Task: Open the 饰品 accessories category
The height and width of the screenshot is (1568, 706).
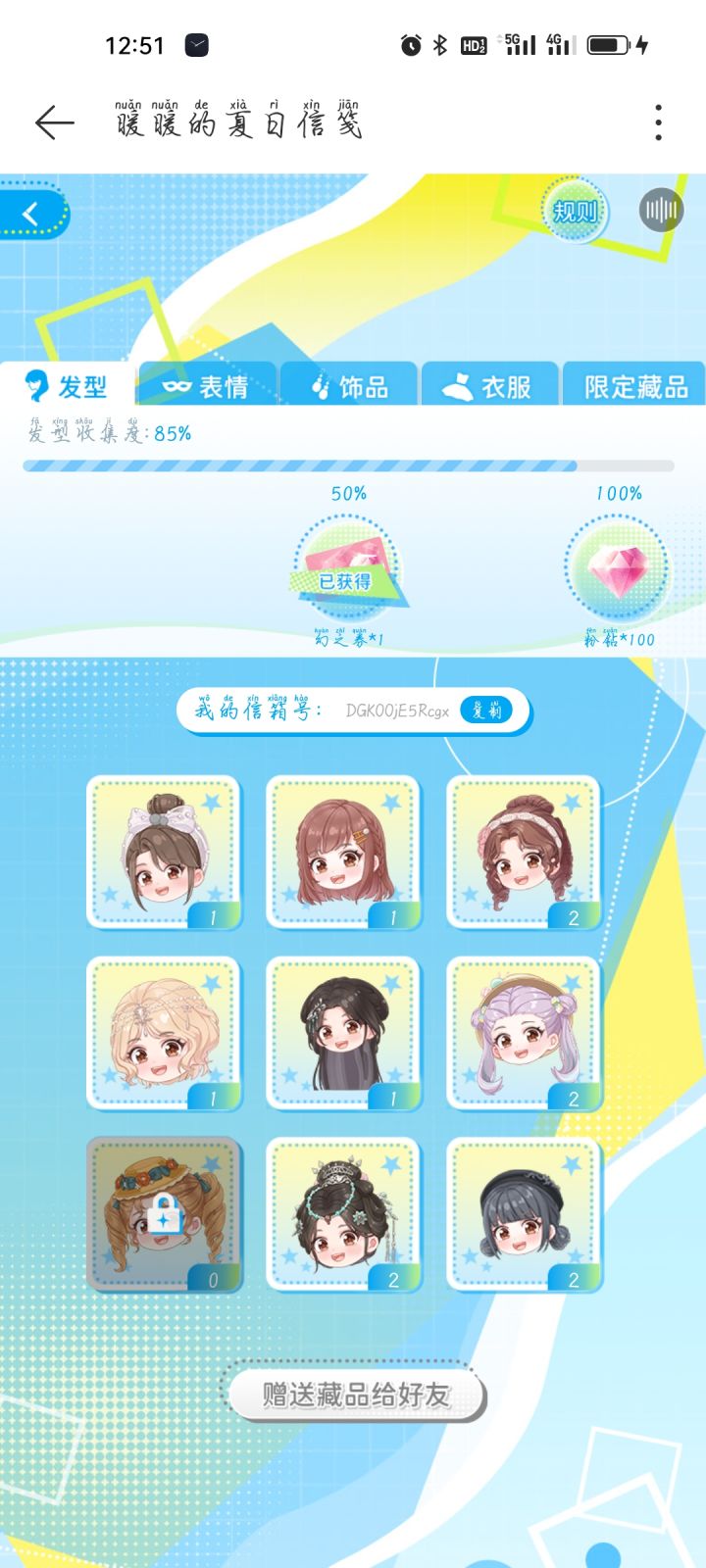Action: (349, 384)
